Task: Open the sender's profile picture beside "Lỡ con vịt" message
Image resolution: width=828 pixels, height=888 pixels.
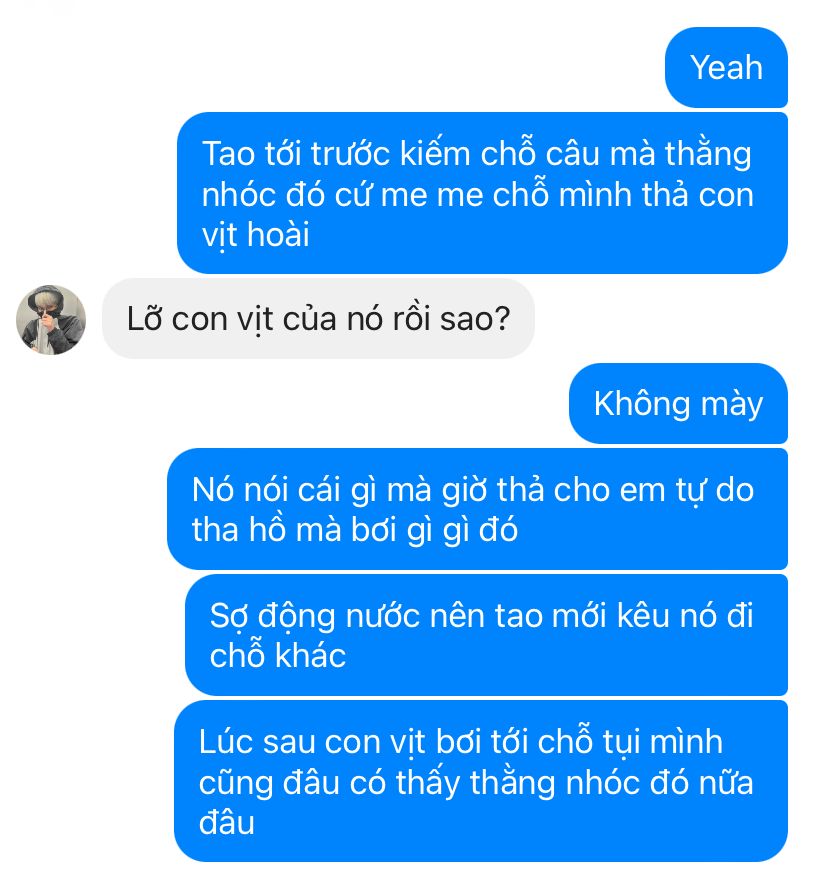Action: (x=51, y=319)
